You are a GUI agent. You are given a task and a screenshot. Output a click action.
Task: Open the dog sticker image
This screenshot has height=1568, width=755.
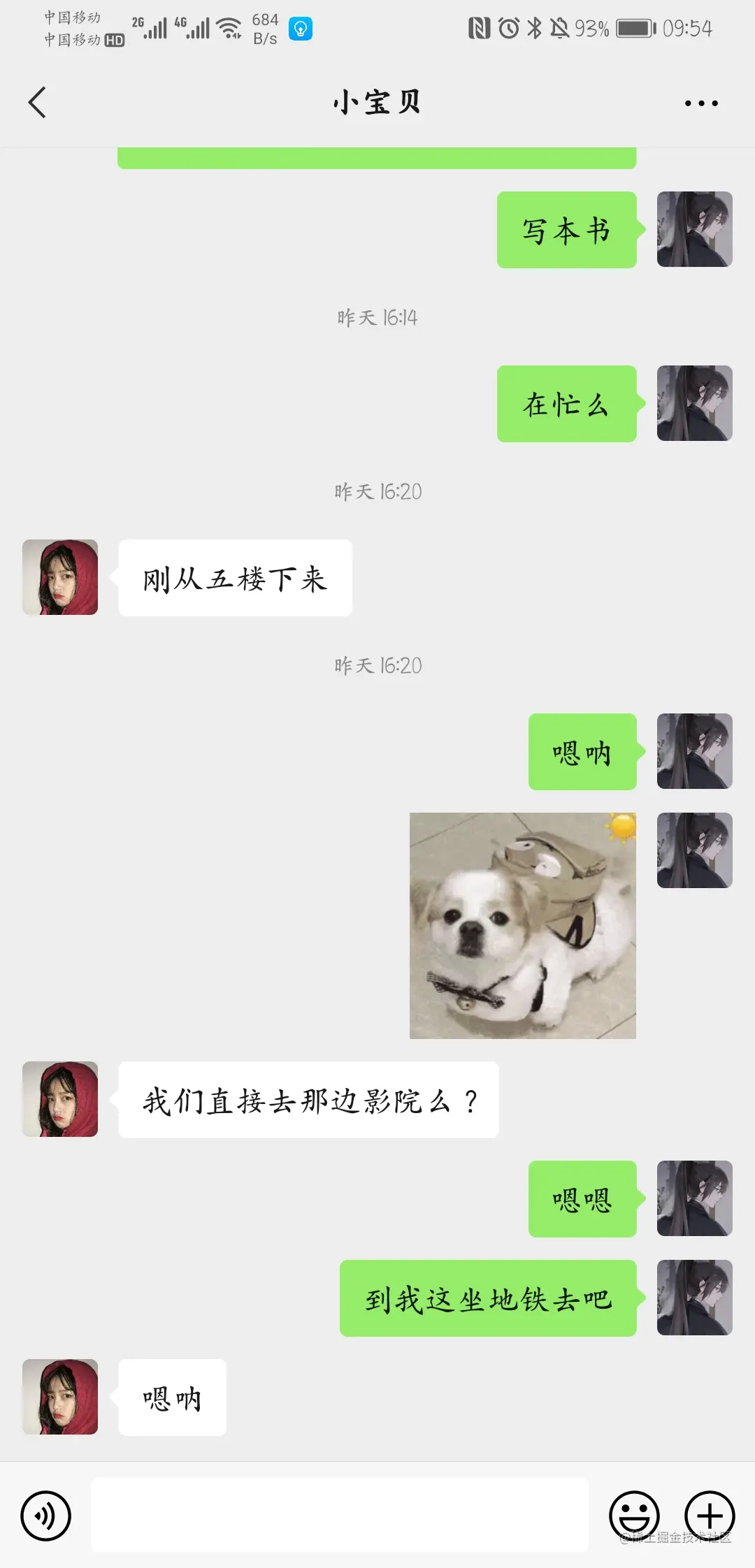(522, 925)
